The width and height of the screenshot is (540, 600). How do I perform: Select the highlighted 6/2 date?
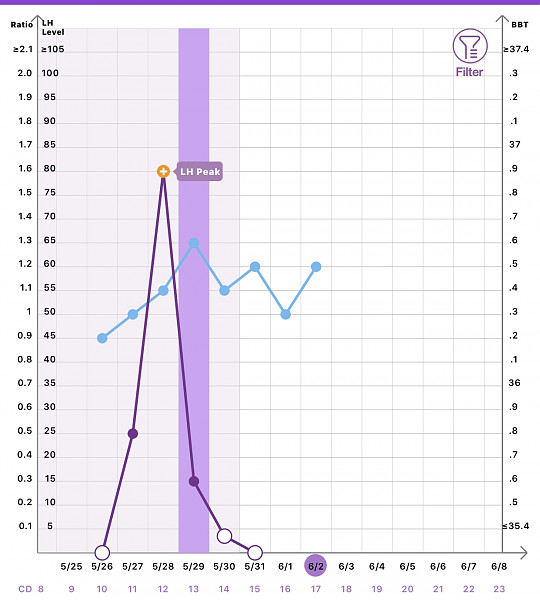coord(316,566)
